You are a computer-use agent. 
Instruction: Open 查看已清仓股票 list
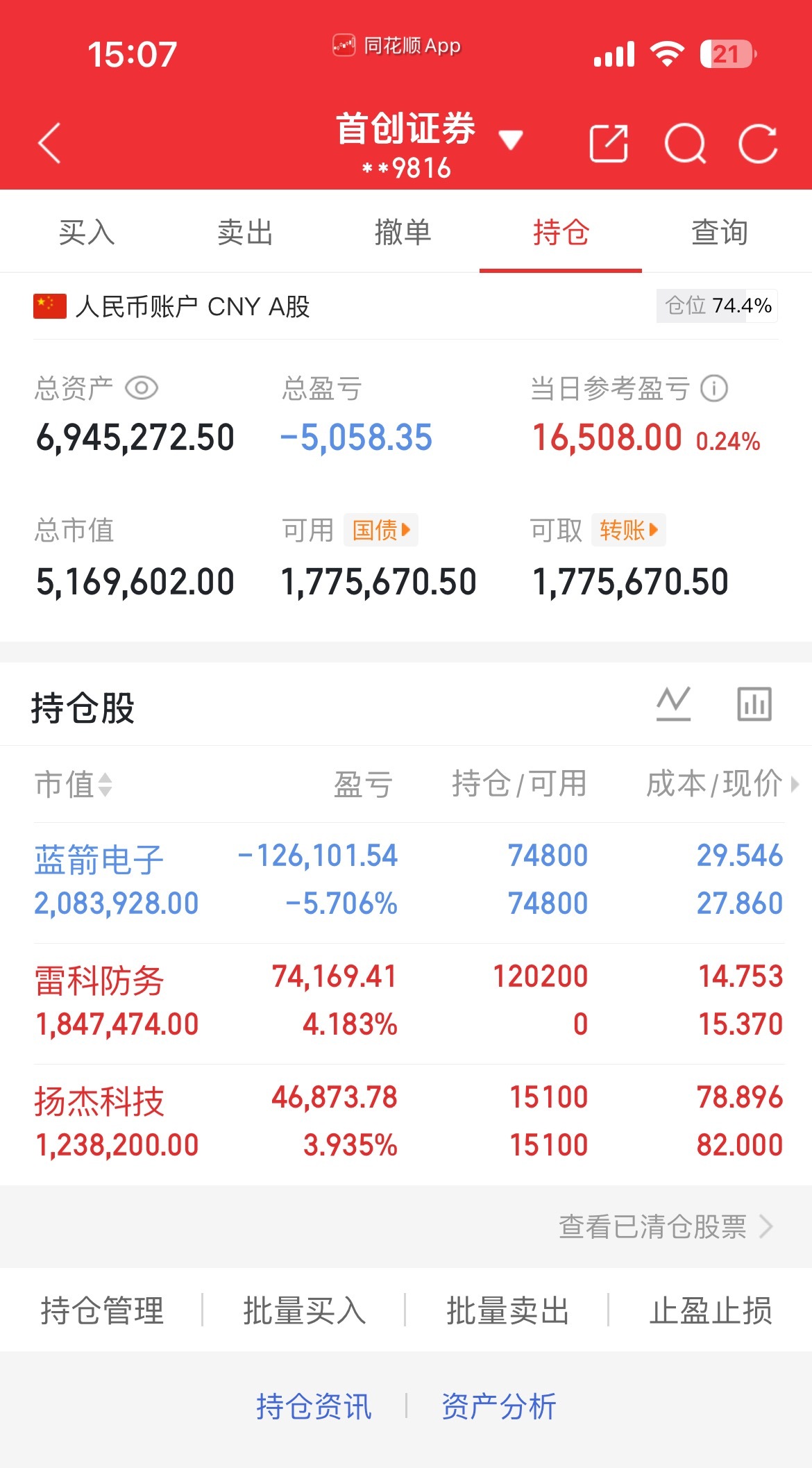(x=652, y=1227)
